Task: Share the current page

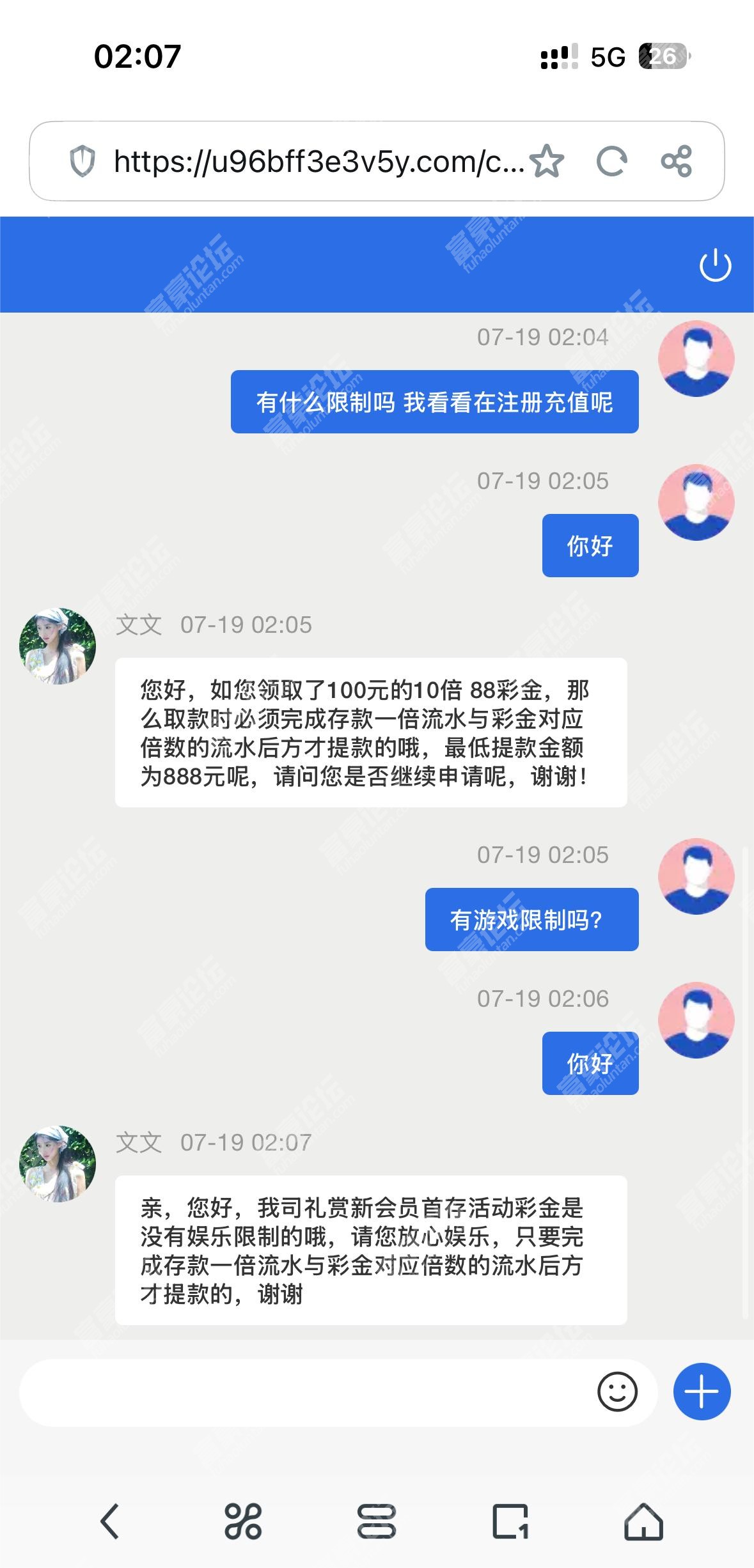Action: [677, 161]
